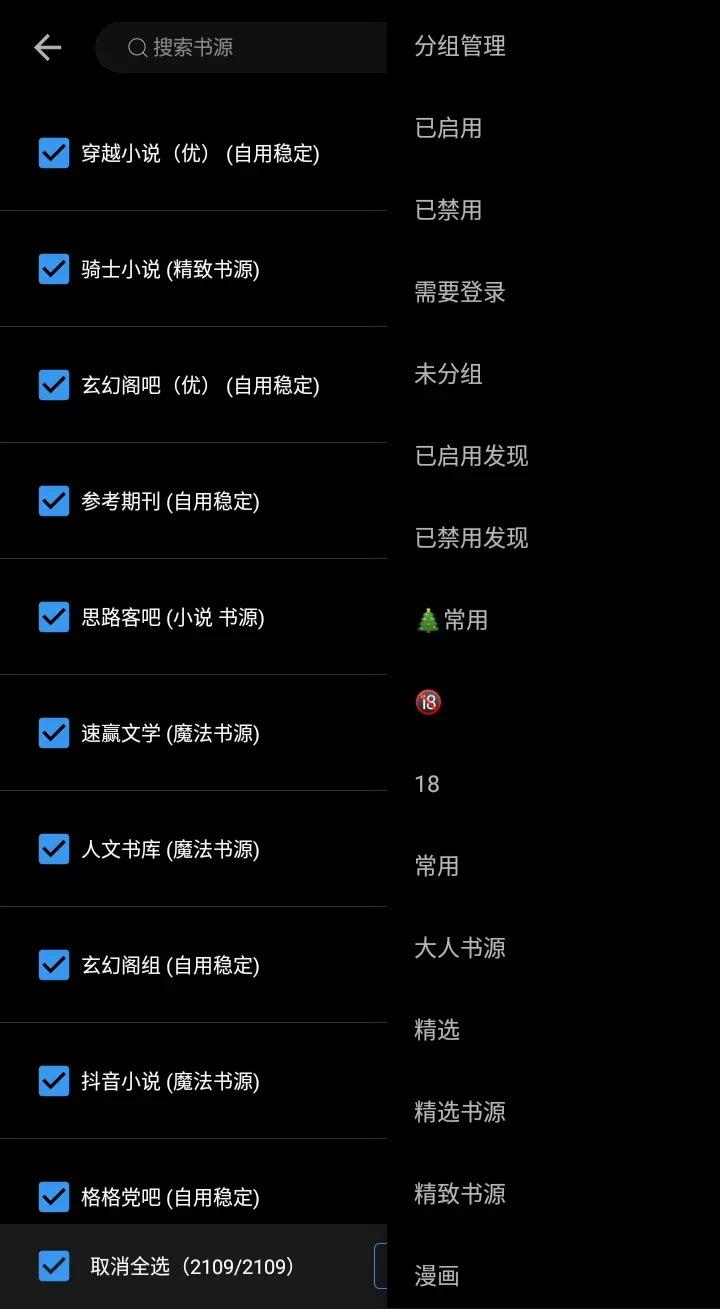The image size is (720, 1309).
Task: Select 已禁用发现 option
Action: coord(471,538)
